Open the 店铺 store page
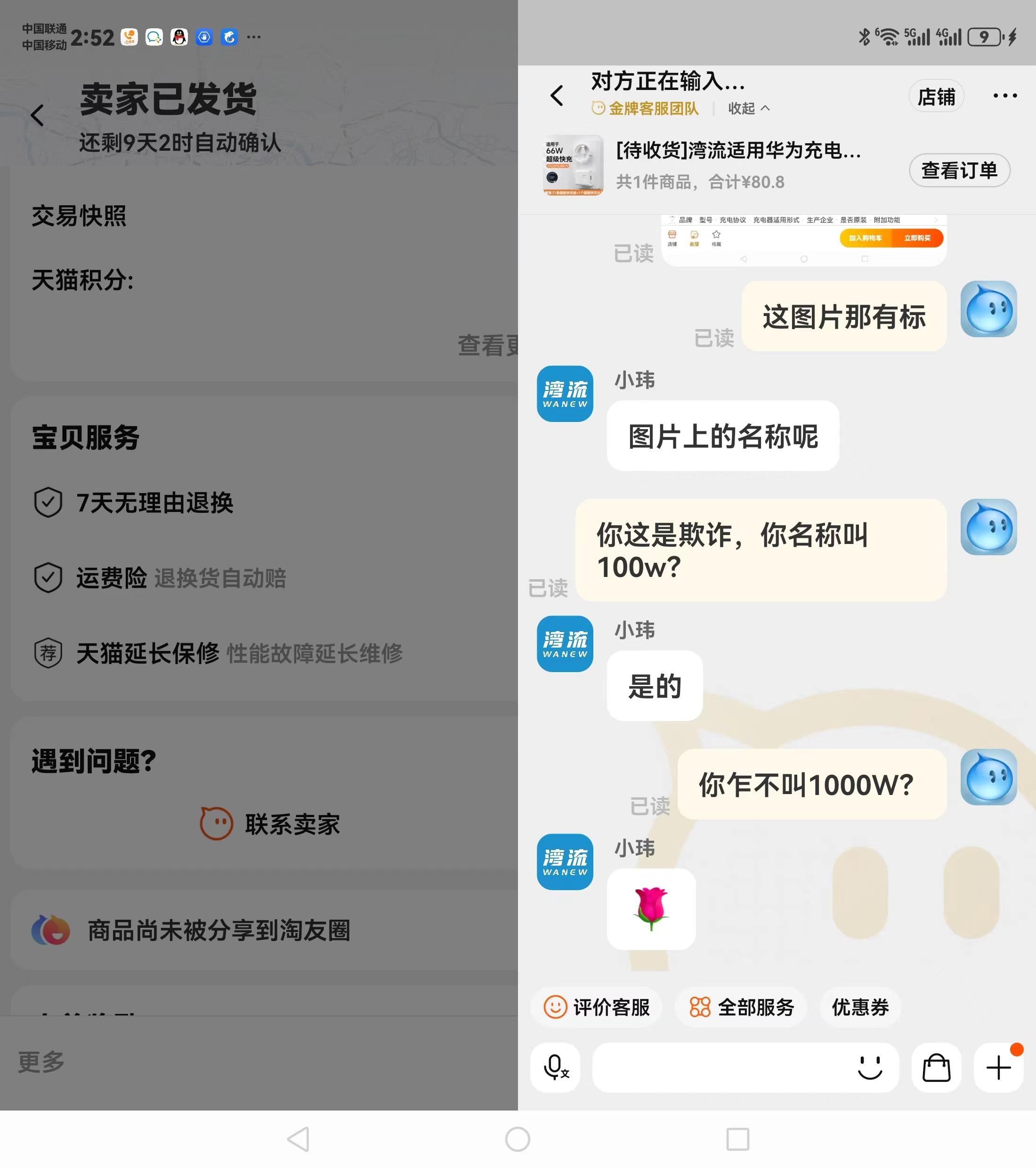Screen dimensions: 1036x1168 coord(936,97)
